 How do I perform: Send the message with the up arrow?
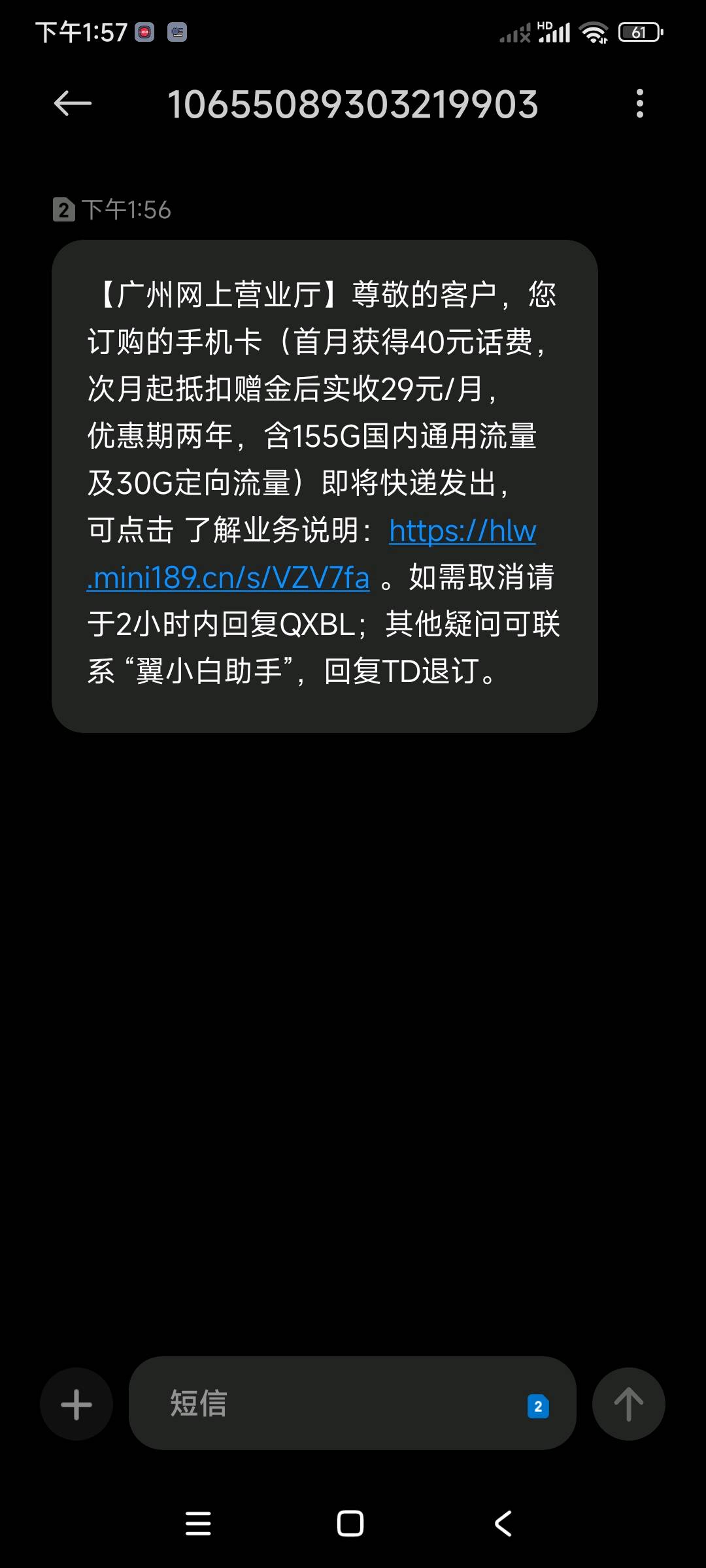point(628,1404)
